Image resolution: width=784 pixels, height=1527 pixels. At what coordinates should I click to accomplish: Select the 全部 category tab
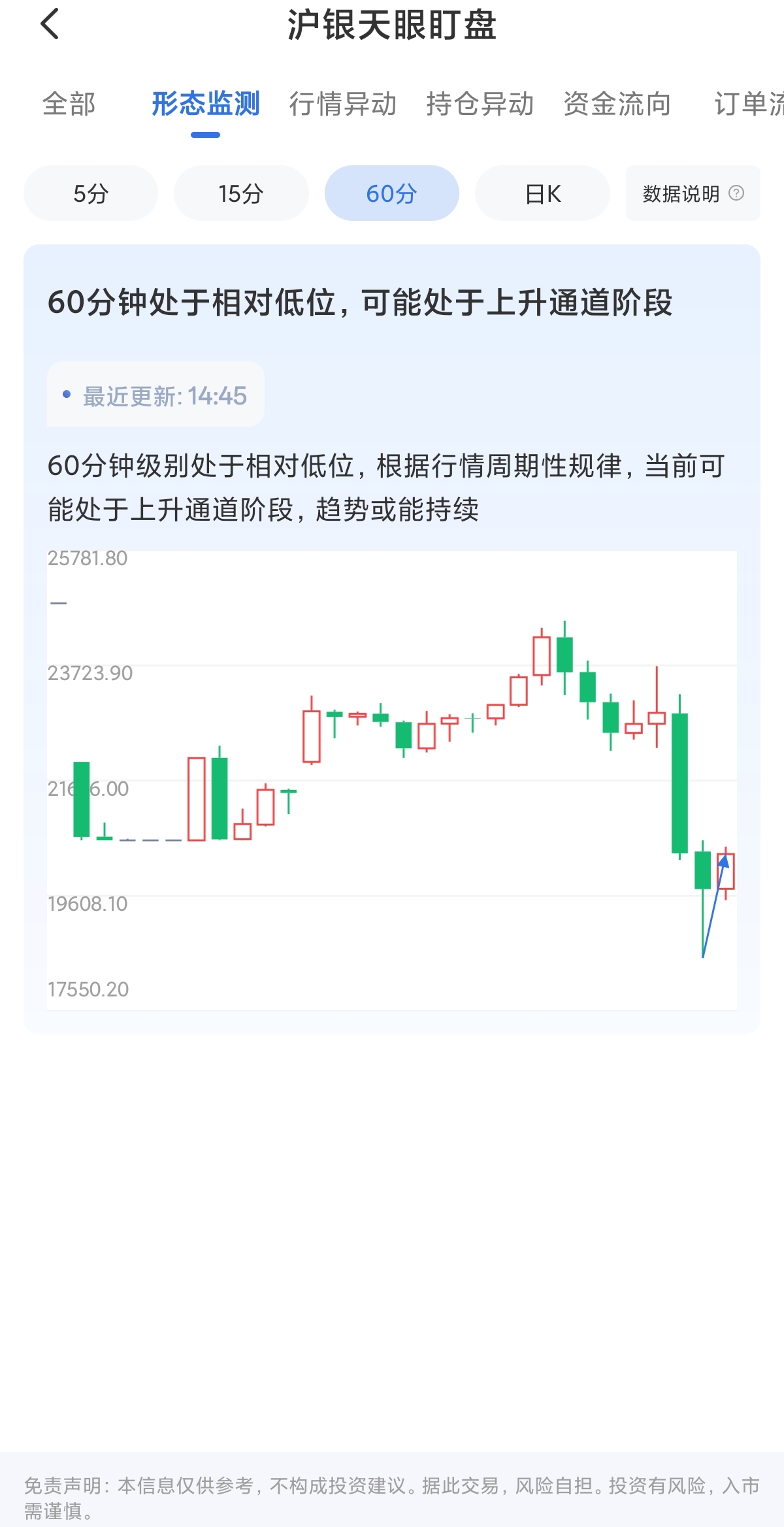[69, 103]
